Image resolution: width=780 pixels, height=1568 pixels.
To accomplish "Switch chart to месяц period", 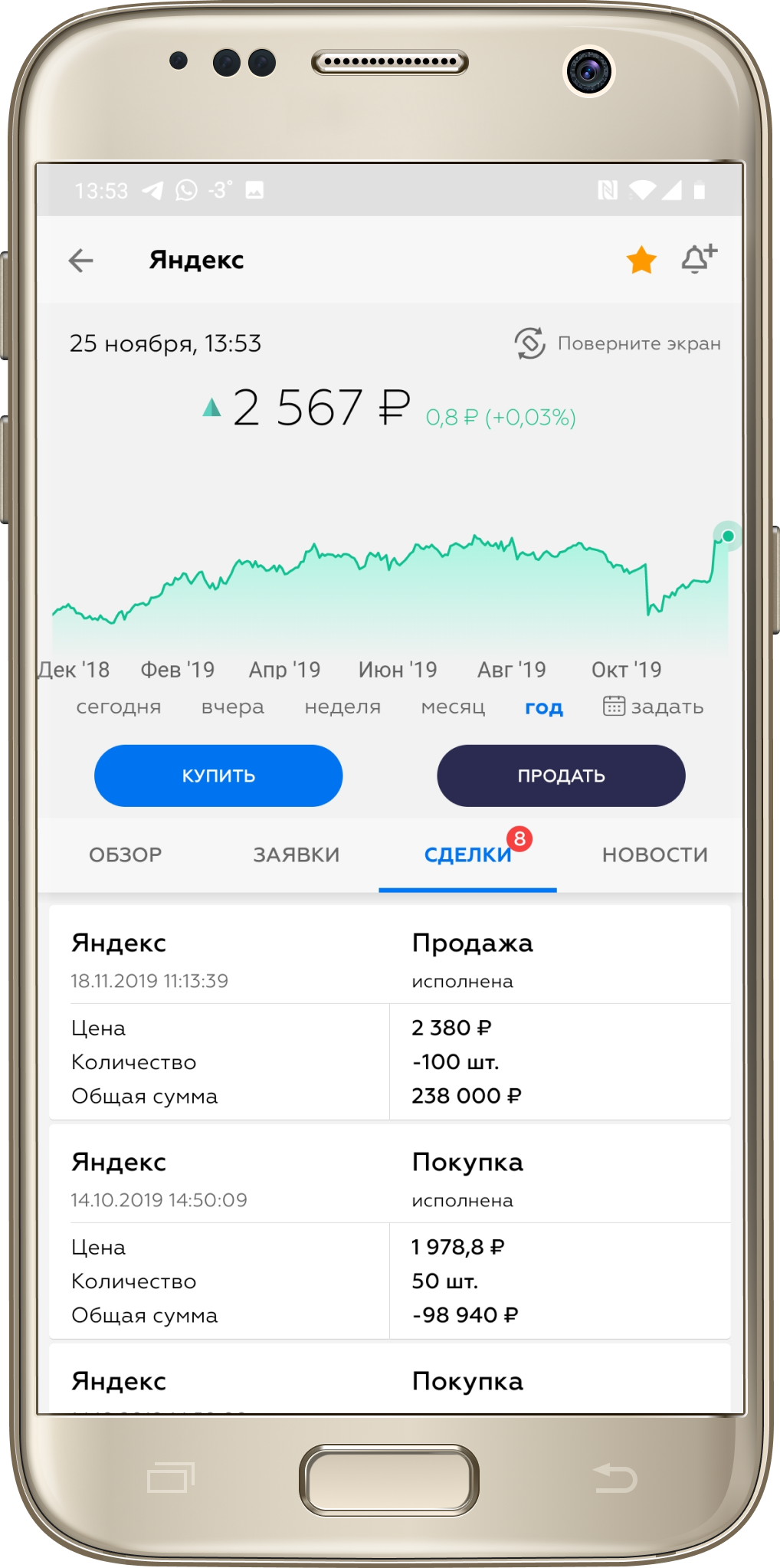I will 453,707.
